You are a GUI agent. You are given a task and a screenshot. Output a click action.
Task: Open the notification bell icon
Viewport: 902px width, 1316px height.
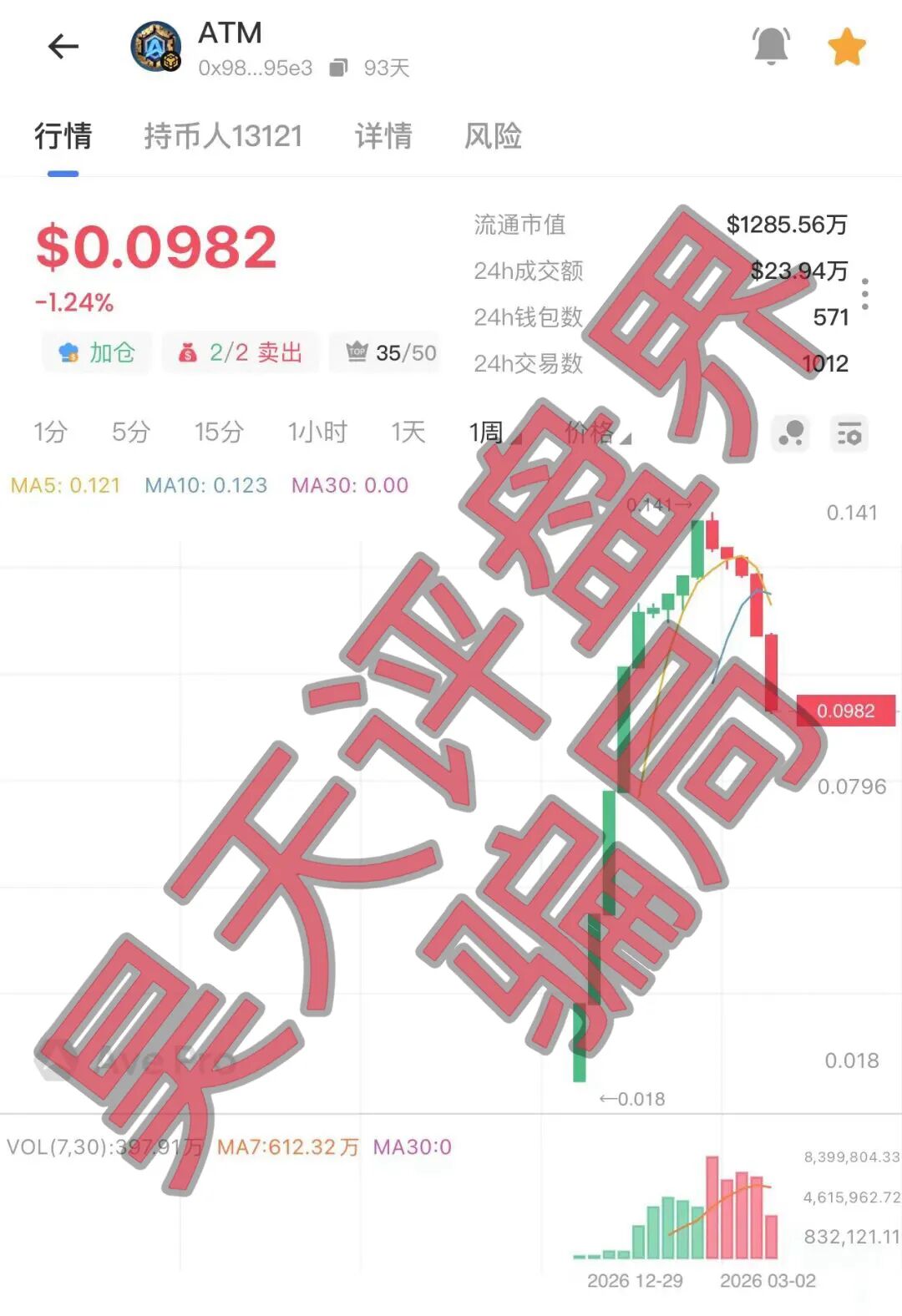769,48
